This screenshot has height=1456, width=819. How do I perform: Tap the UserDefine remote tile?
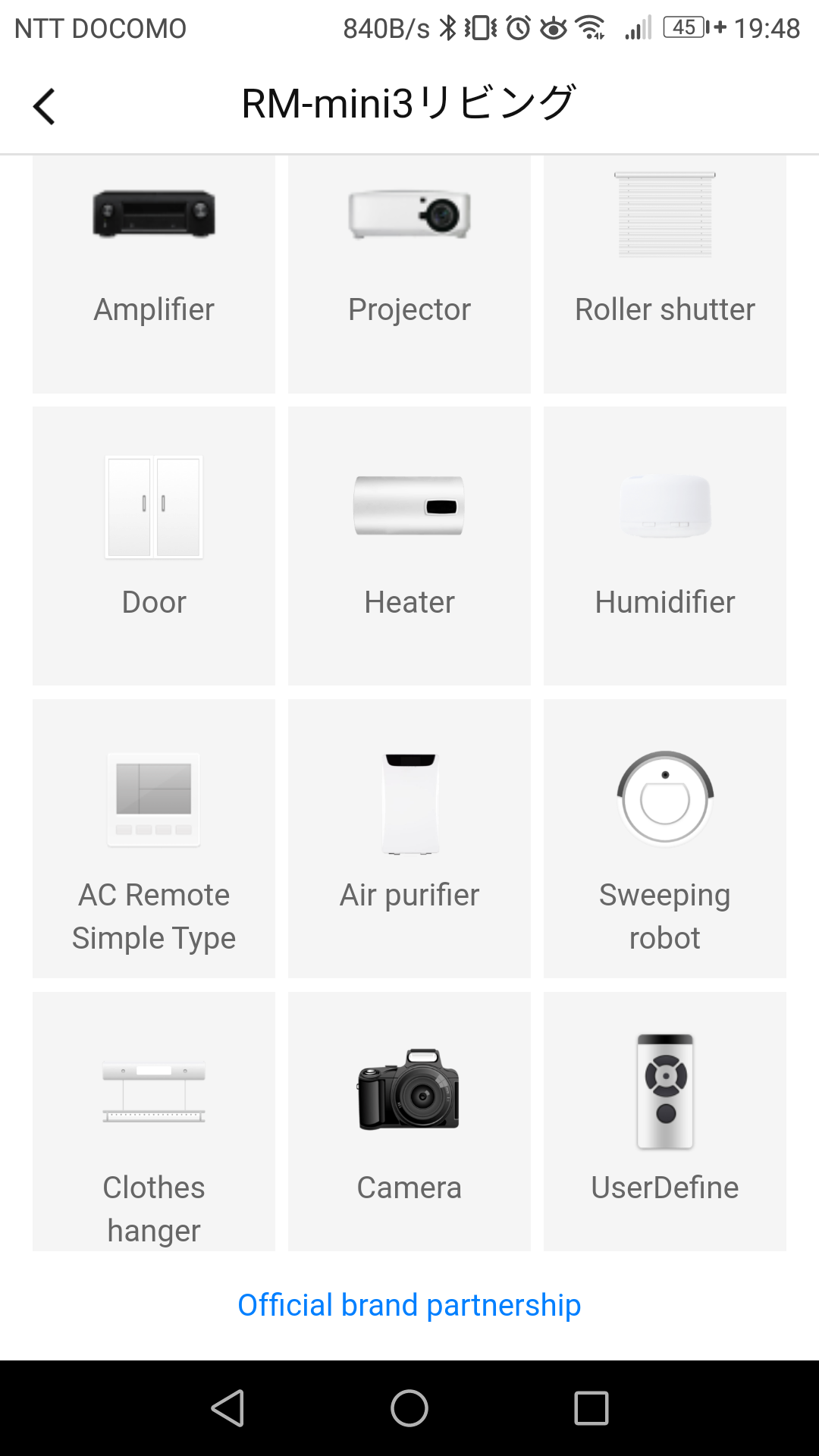[665, 1122]
